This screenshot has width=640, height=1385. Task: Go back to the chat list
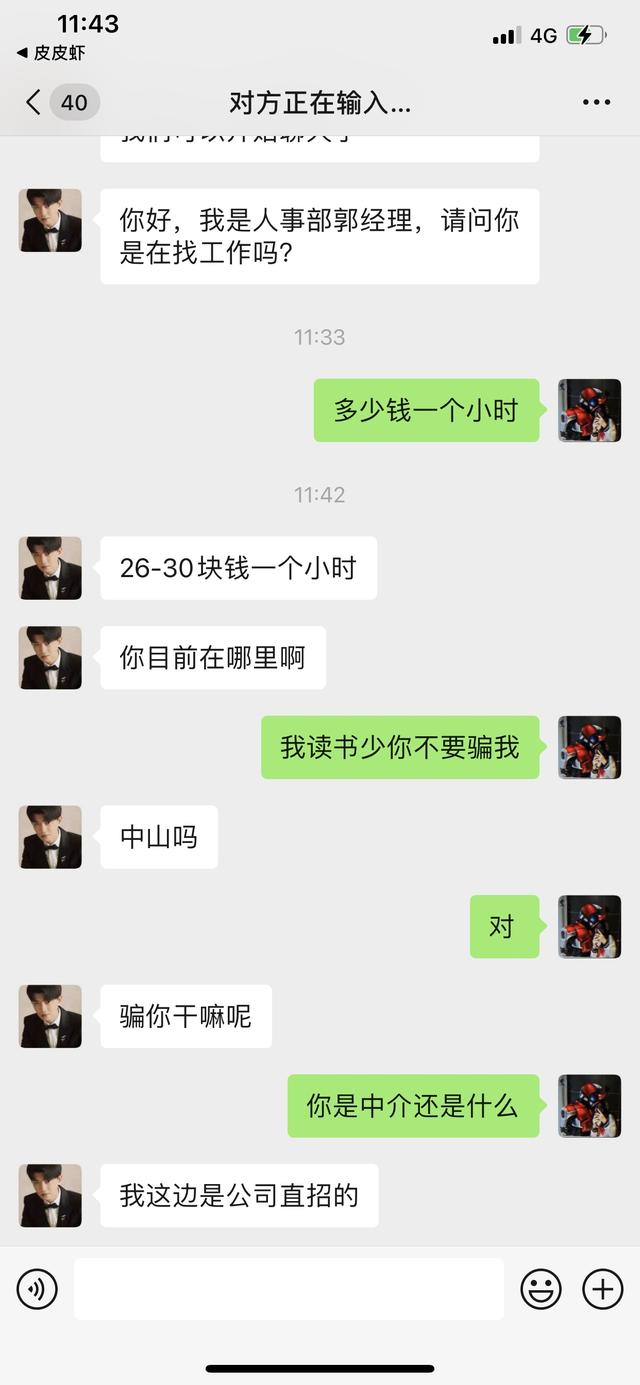click(35, 102)
